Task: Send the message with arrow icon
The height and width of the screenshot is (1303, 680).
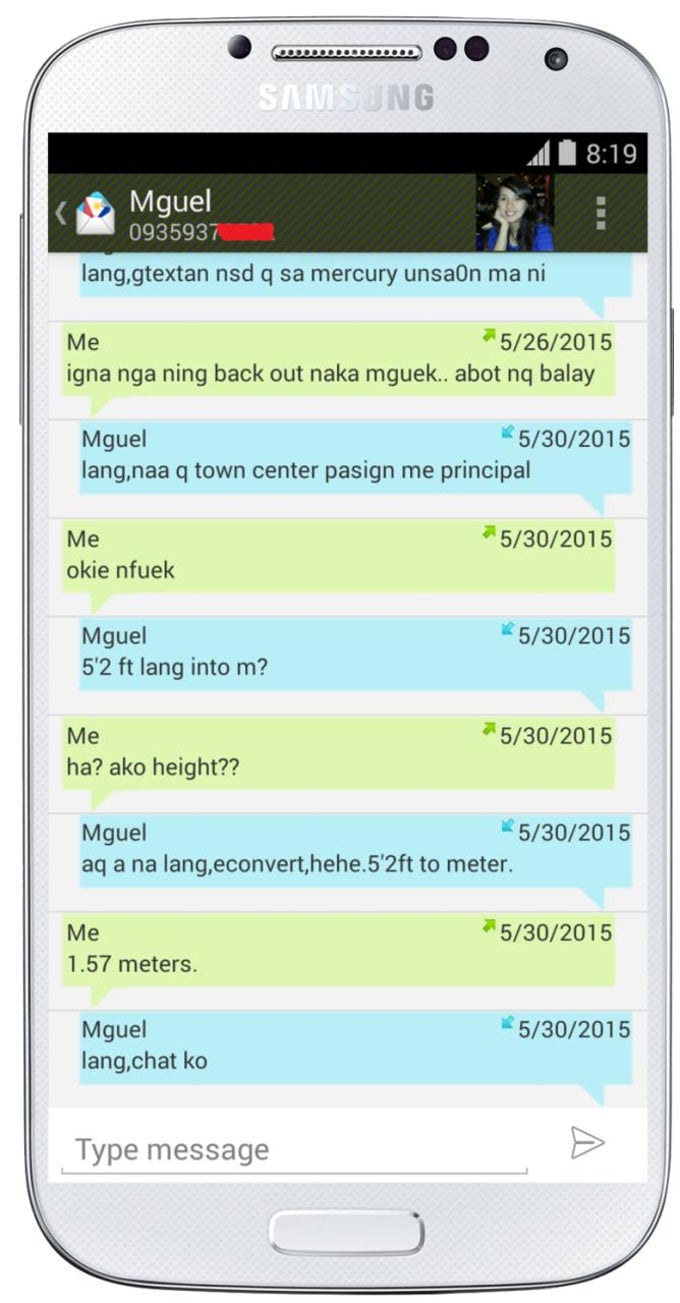Action: click(x=587, y=1143)
